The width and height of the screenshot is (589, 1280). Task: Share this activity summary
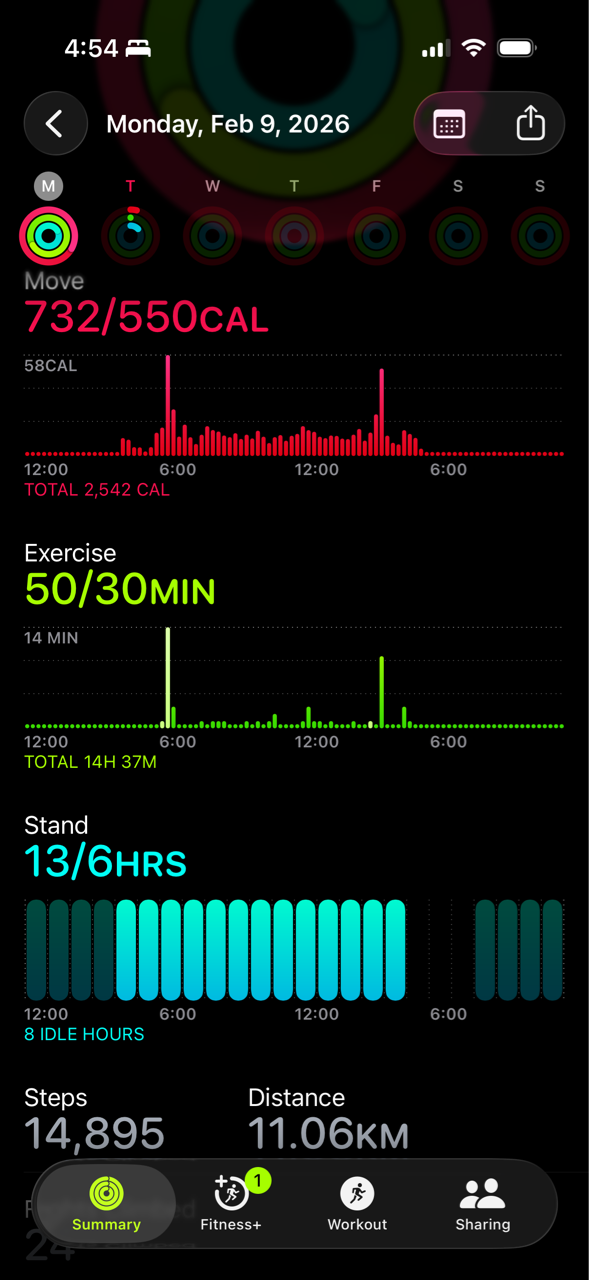530,124
